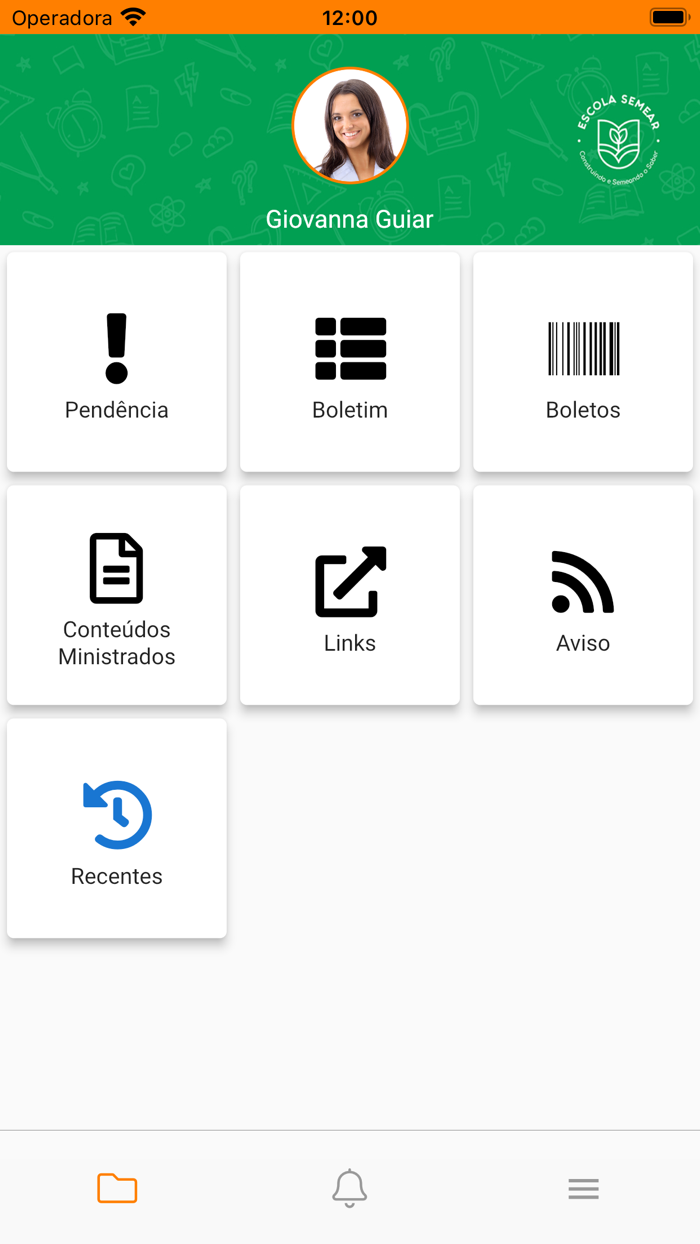The height and width of the screenshot is (1244, 700).
Task: Open the Recentes tile
Action: point(117,828)
